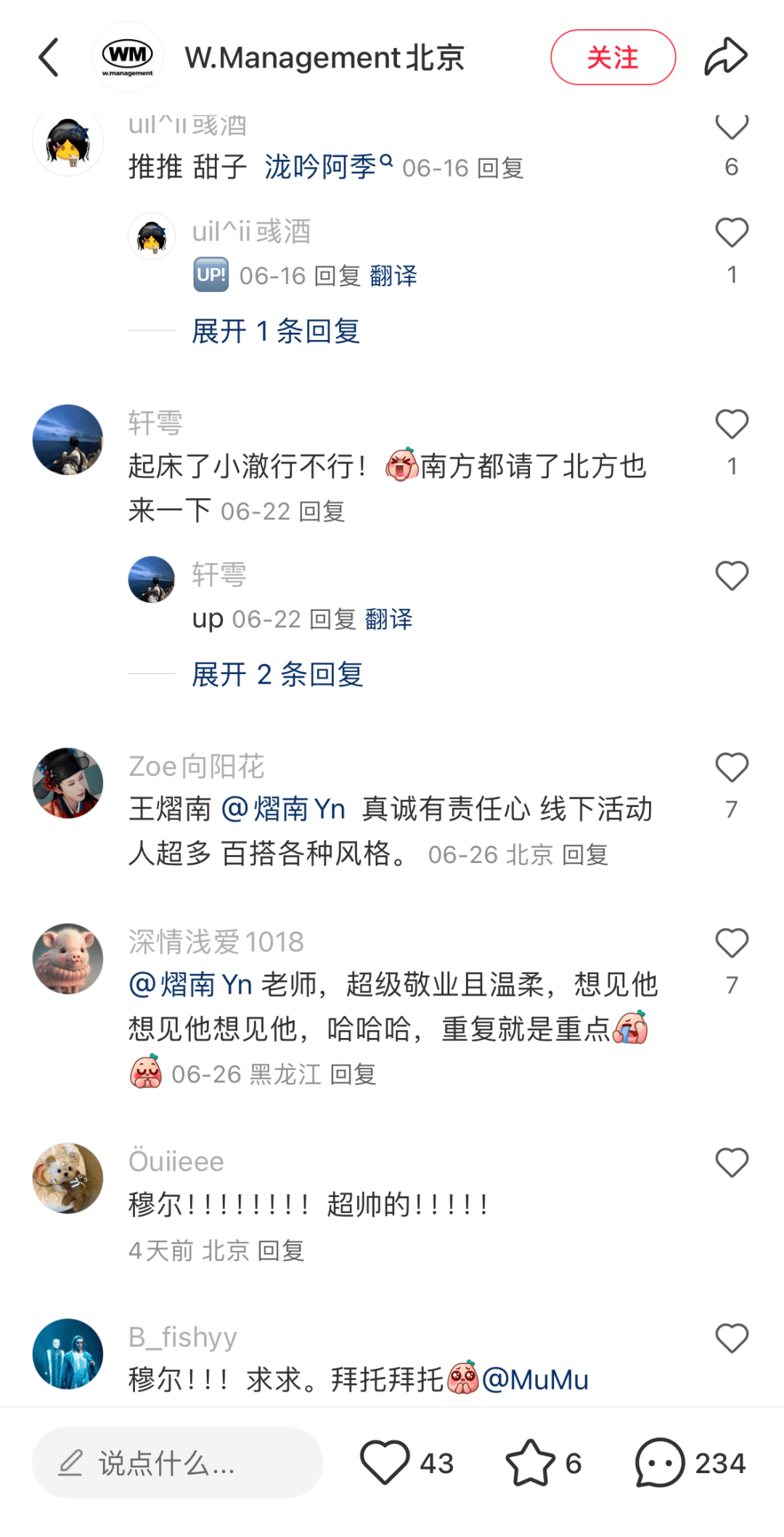Like the post with 43 likes
Image resolution: width=784 pixels, height=1537 pixels.
point(385,1463)
